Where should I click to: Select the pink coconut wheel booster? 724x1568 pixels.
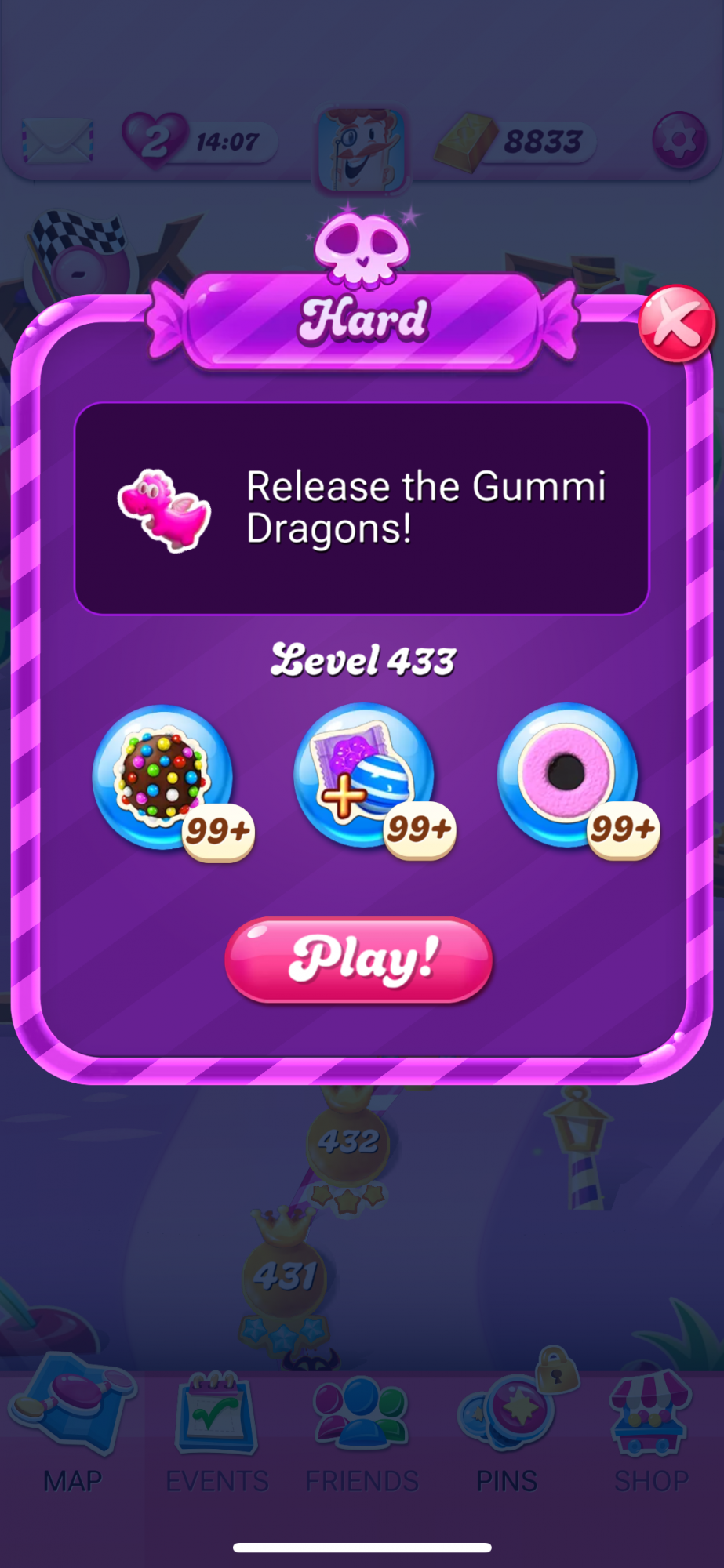pyautogui.click(x=567, y=775)
